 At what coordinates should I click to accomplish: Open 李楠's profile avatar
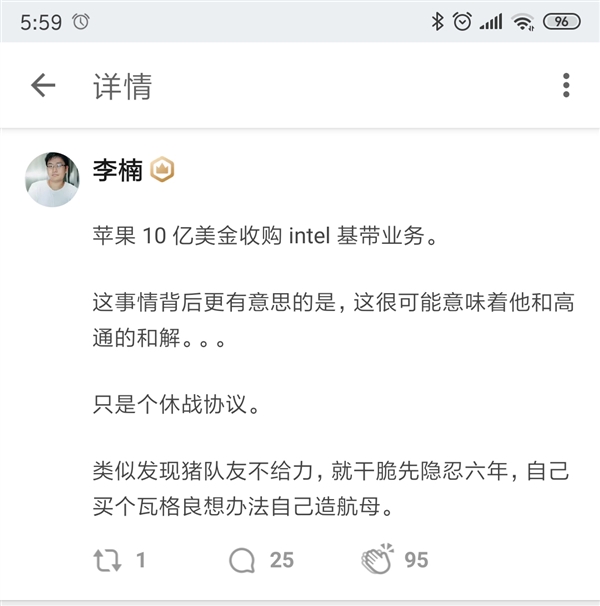(x=52, y=179)
